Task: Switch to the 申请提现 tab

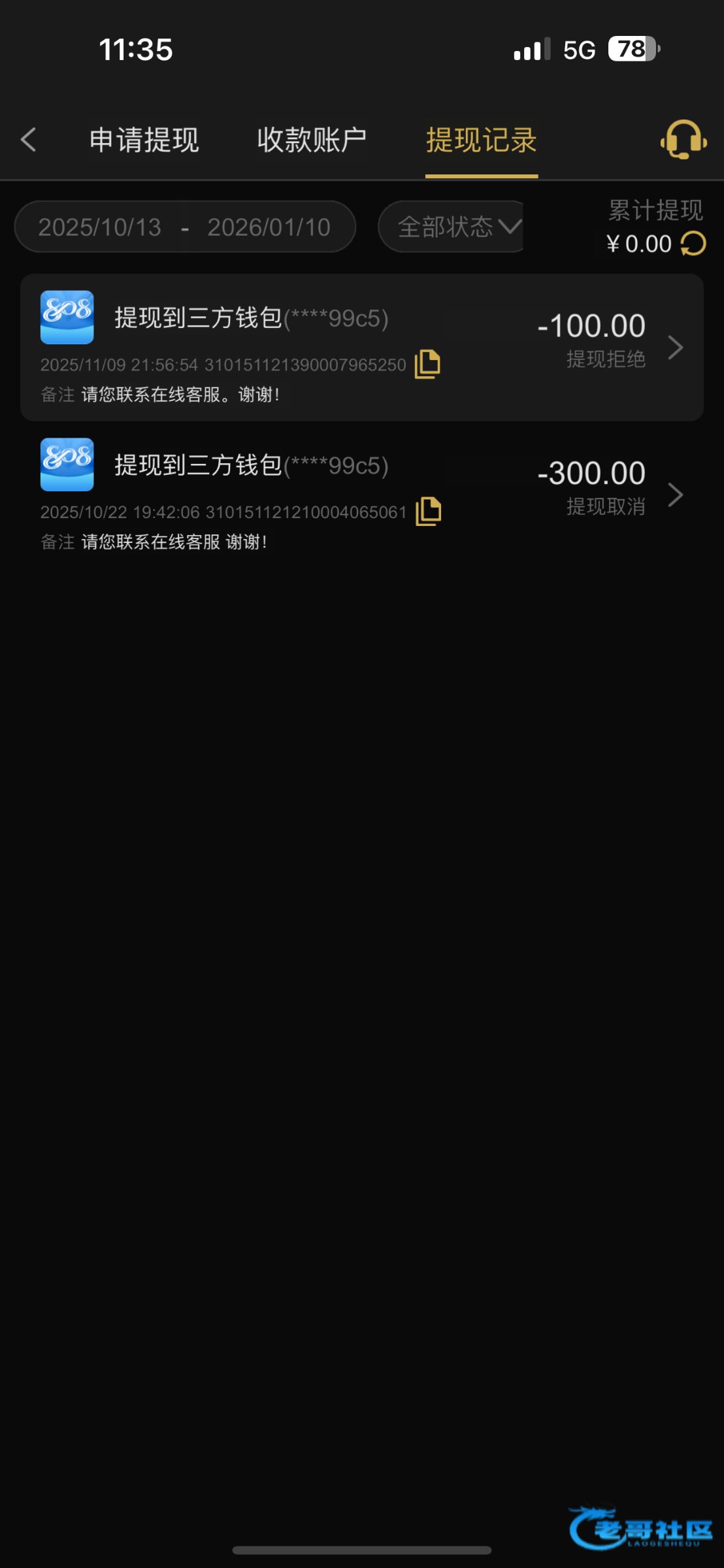Action: [x=144, y=140]
